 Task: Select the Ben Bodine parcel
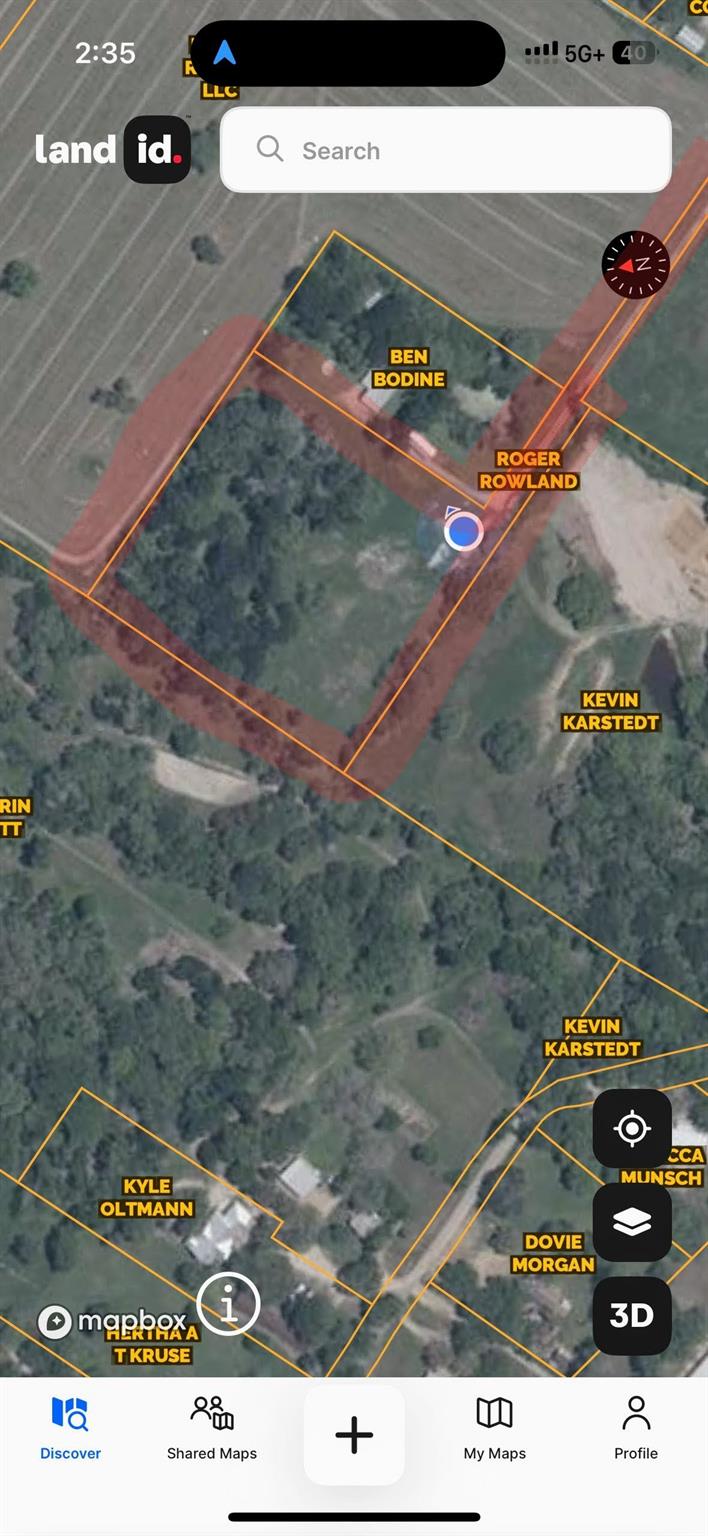pos(408,368)
